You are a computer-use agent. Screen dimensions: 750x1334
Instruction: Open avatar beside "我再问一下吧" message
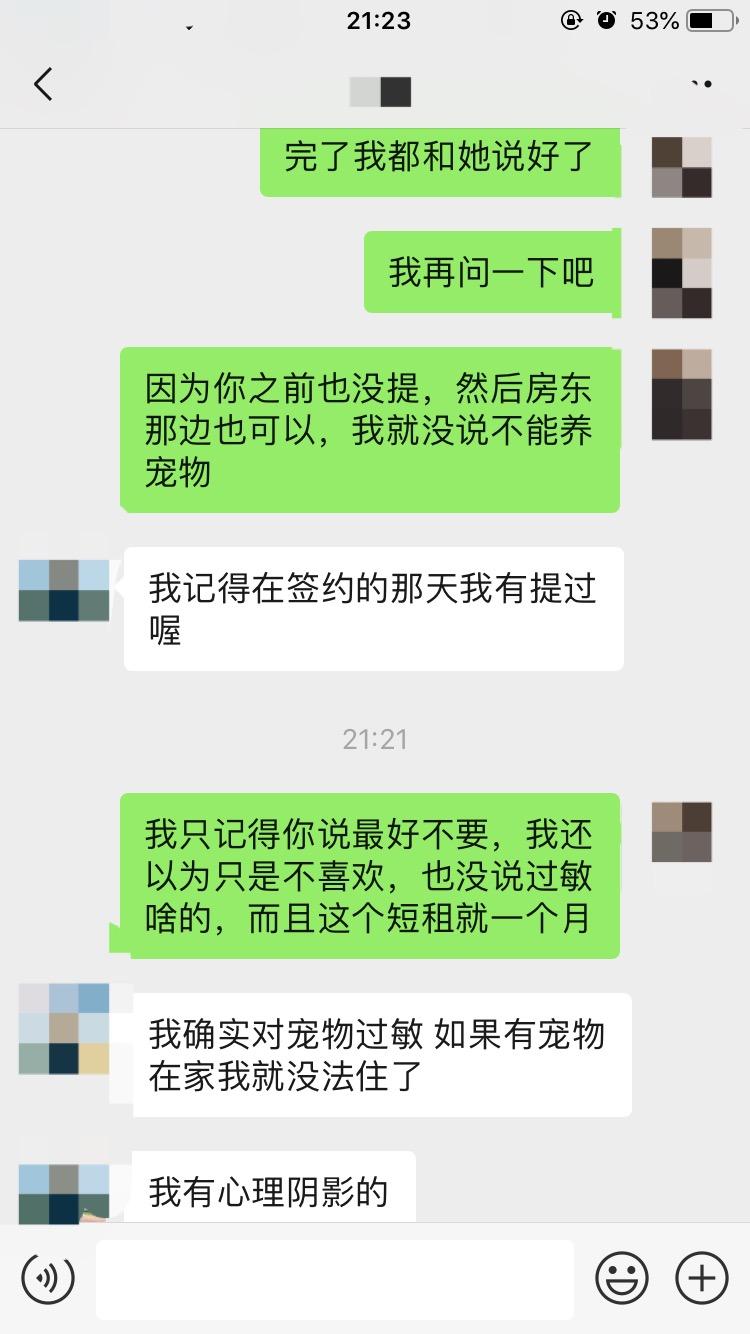(x=682, y=273)
